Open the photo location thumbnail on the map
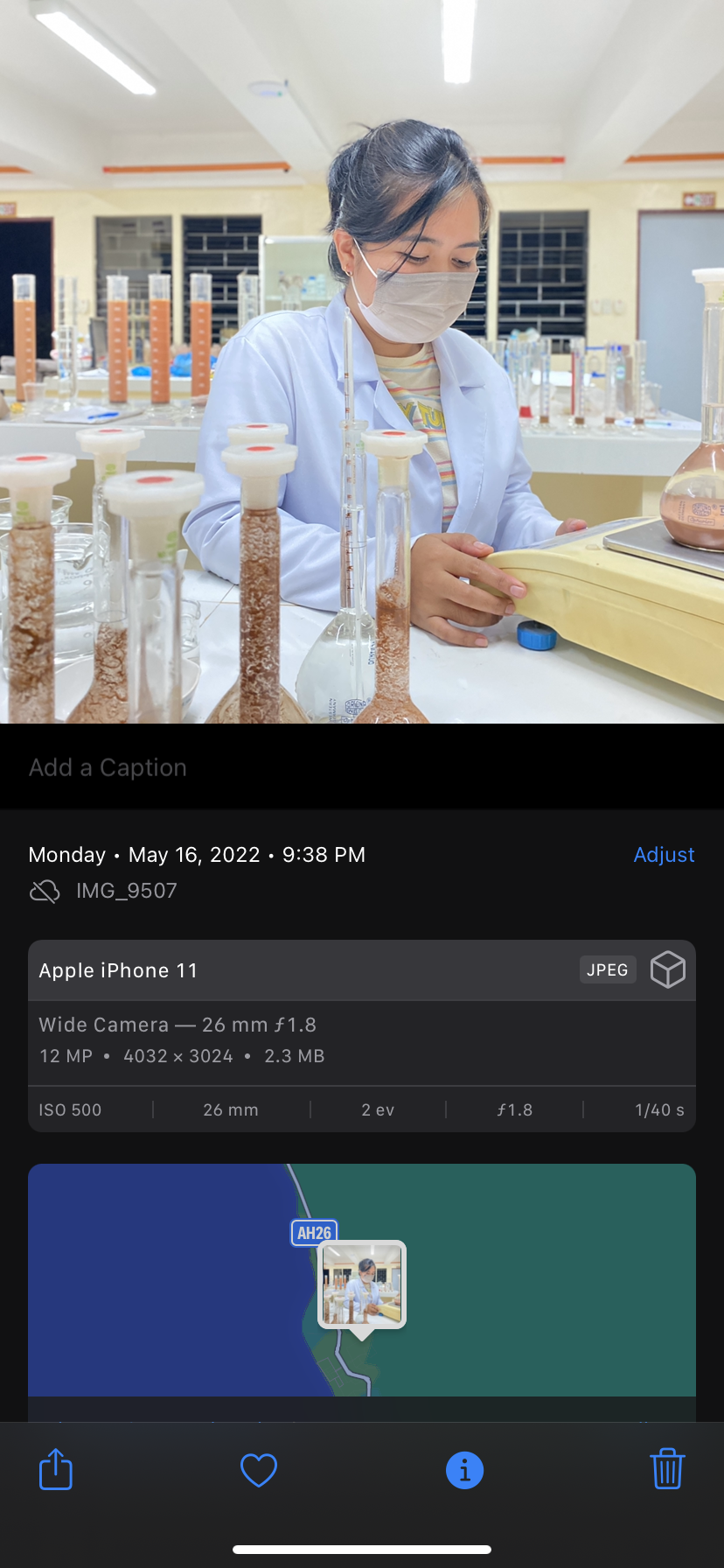Viewport: 724px width, 1568px height. click(362, 1284)
